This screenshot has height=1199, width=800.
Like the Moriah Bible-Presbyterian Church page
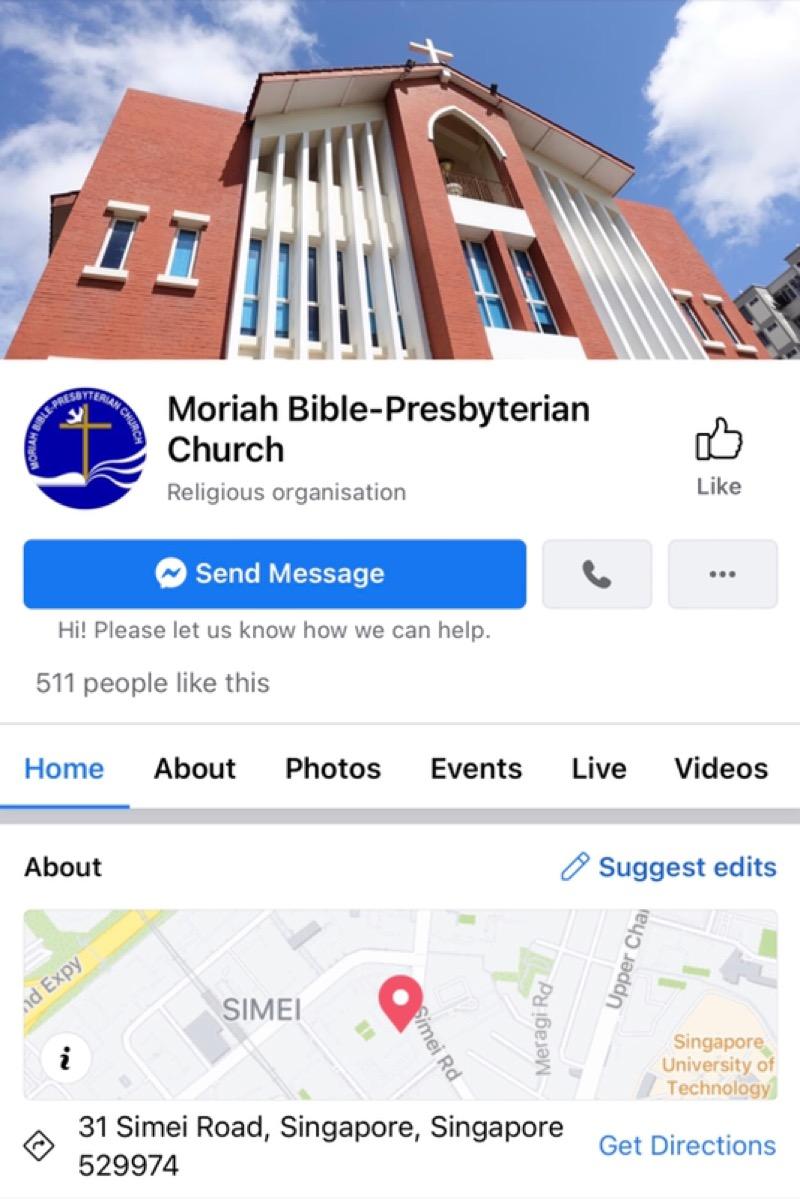point(719,457)
